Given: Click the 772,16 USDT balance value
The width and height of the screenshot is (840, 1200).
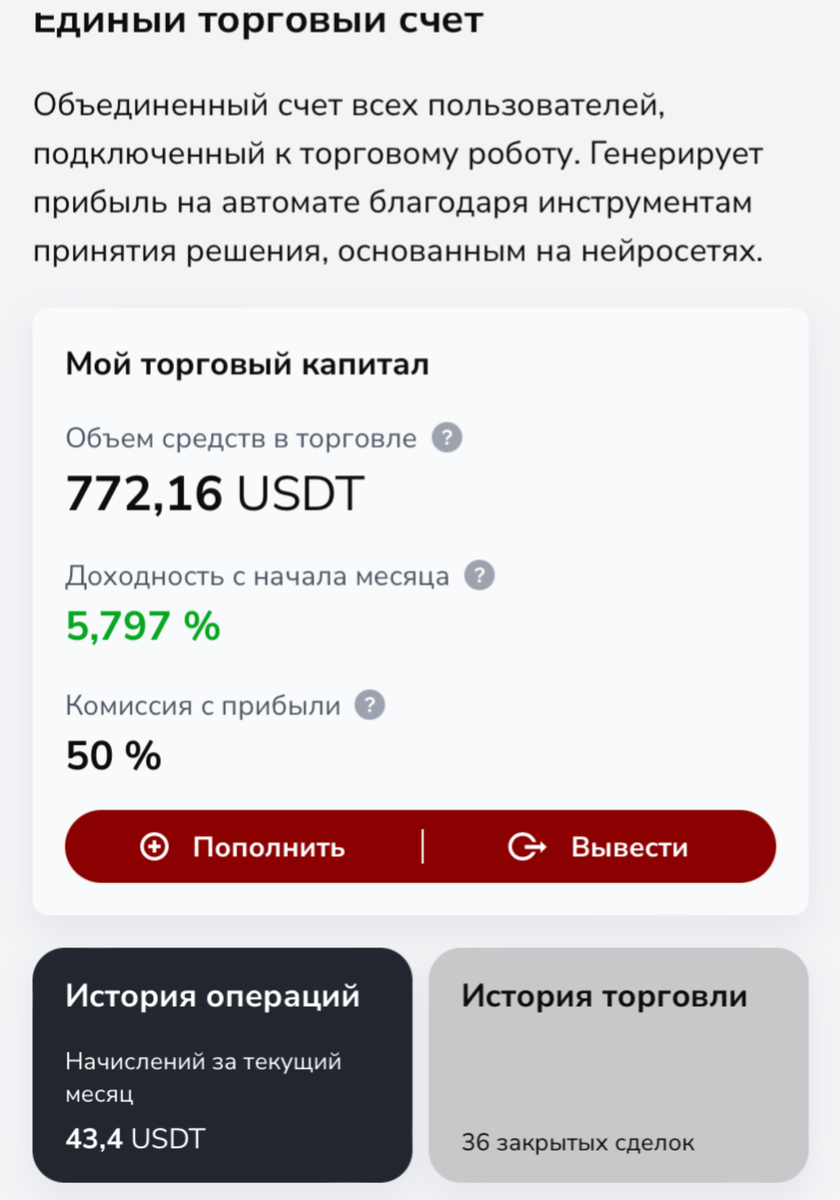Looking at the screenshot, I should tap(215, 491).
